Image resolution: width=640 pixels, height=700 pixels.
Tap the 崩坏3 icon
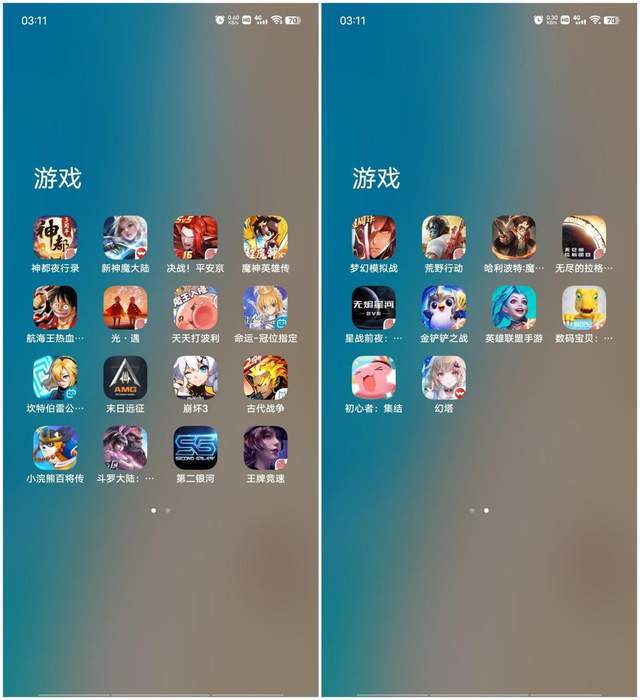(x=195, y=378)
